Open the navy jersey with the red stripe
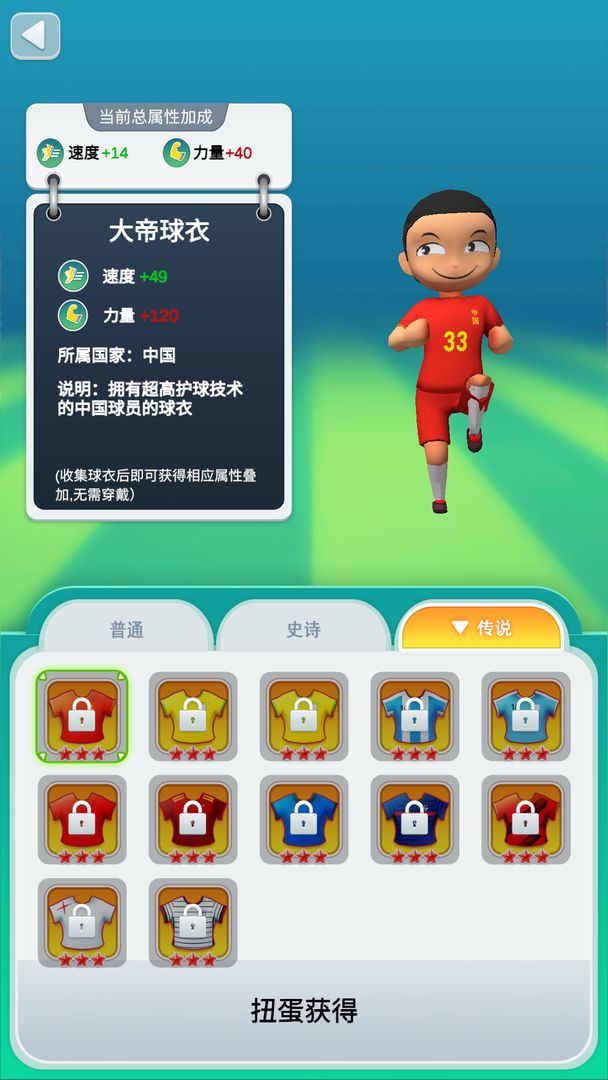Image resolution: width=608 pixels, height=1080 pixels. coord(415,819)
